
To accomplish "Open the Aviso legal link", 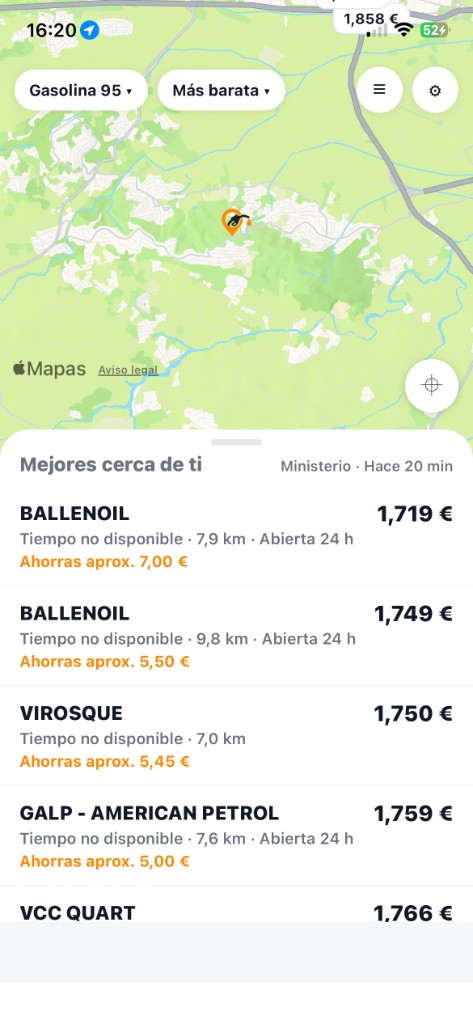I will [x=128, y=370].
